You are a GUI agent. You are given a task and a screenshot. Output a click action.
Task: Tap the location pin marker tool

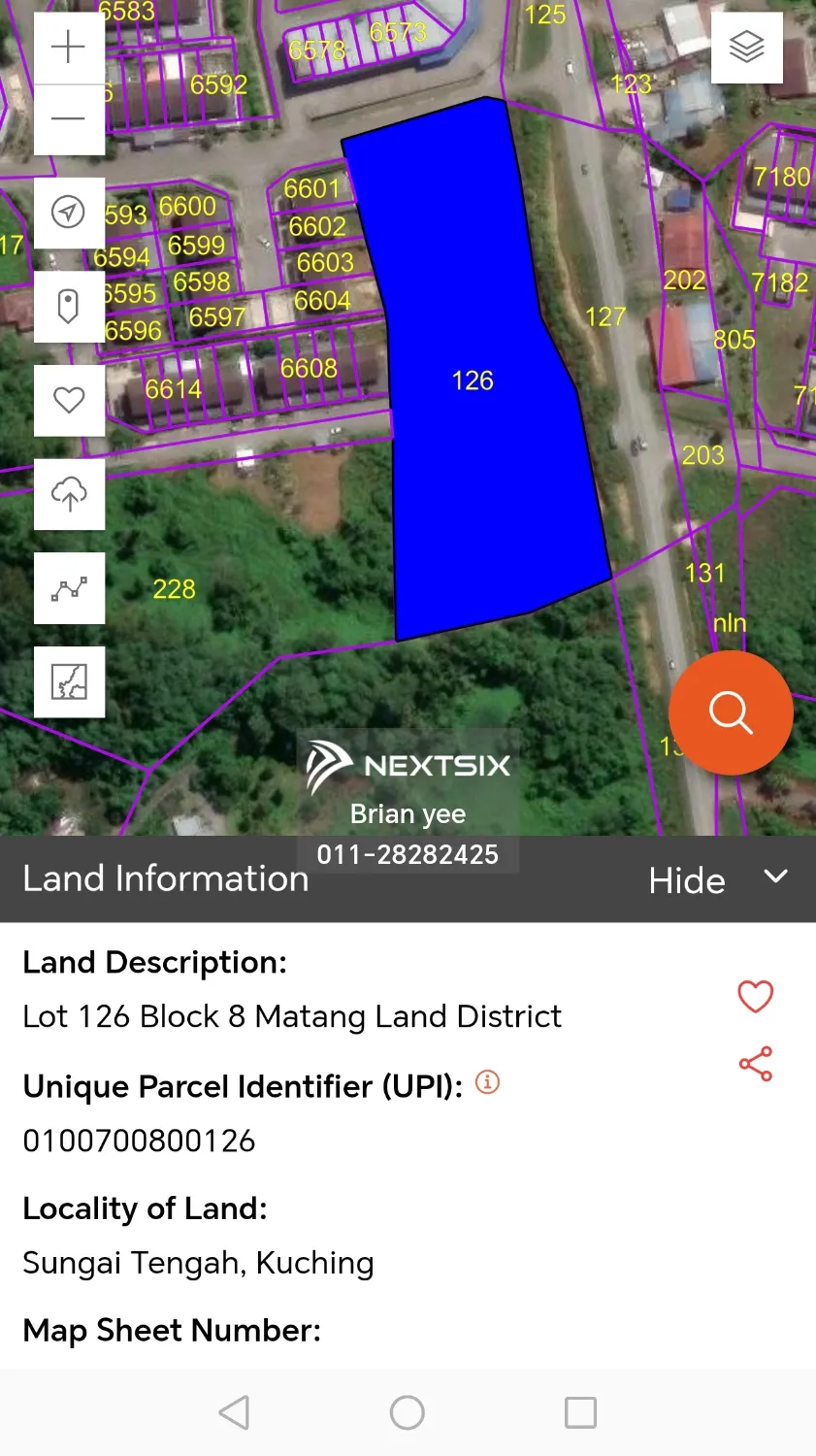69,307
